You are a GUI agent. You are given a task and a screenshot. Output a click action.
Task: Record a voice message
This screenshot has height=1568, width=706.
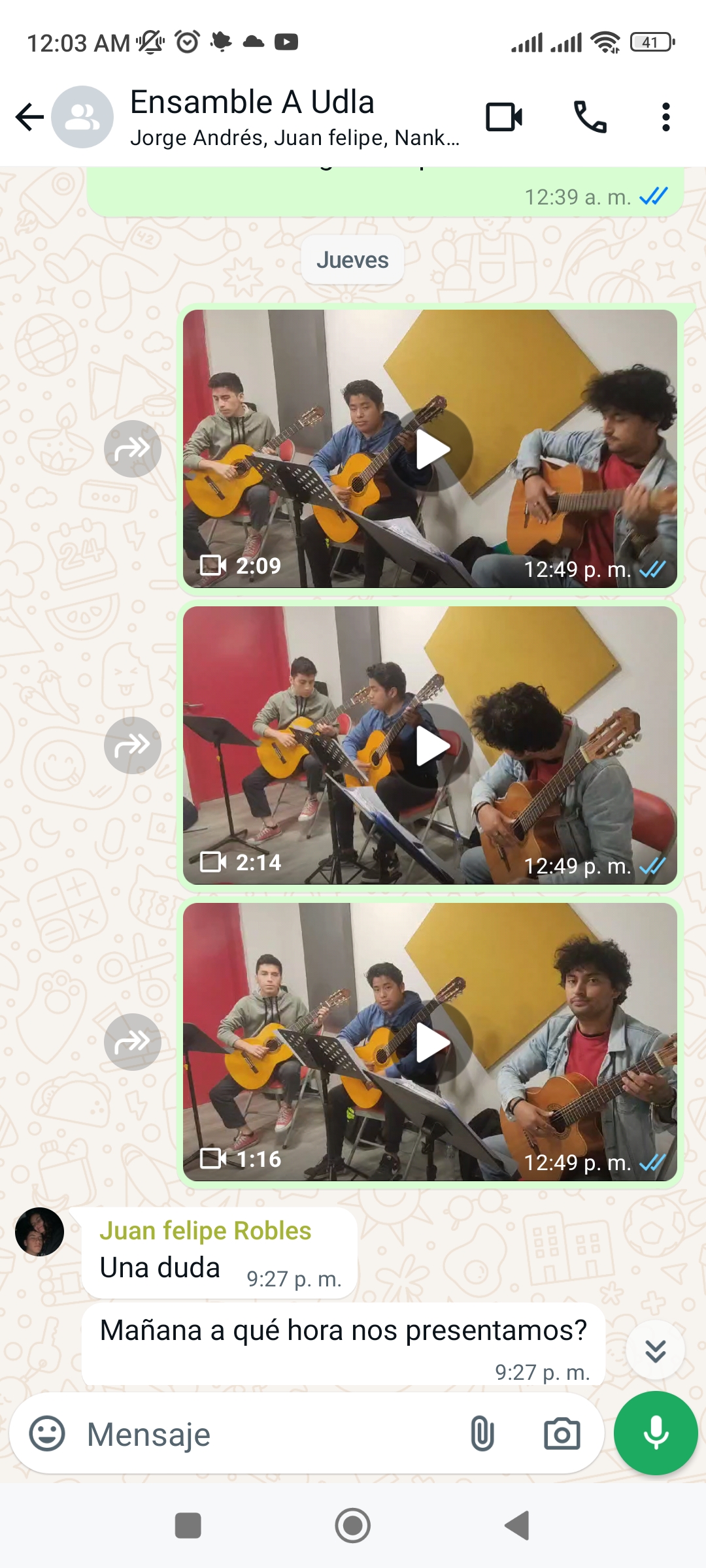[x=656, y=1433]
